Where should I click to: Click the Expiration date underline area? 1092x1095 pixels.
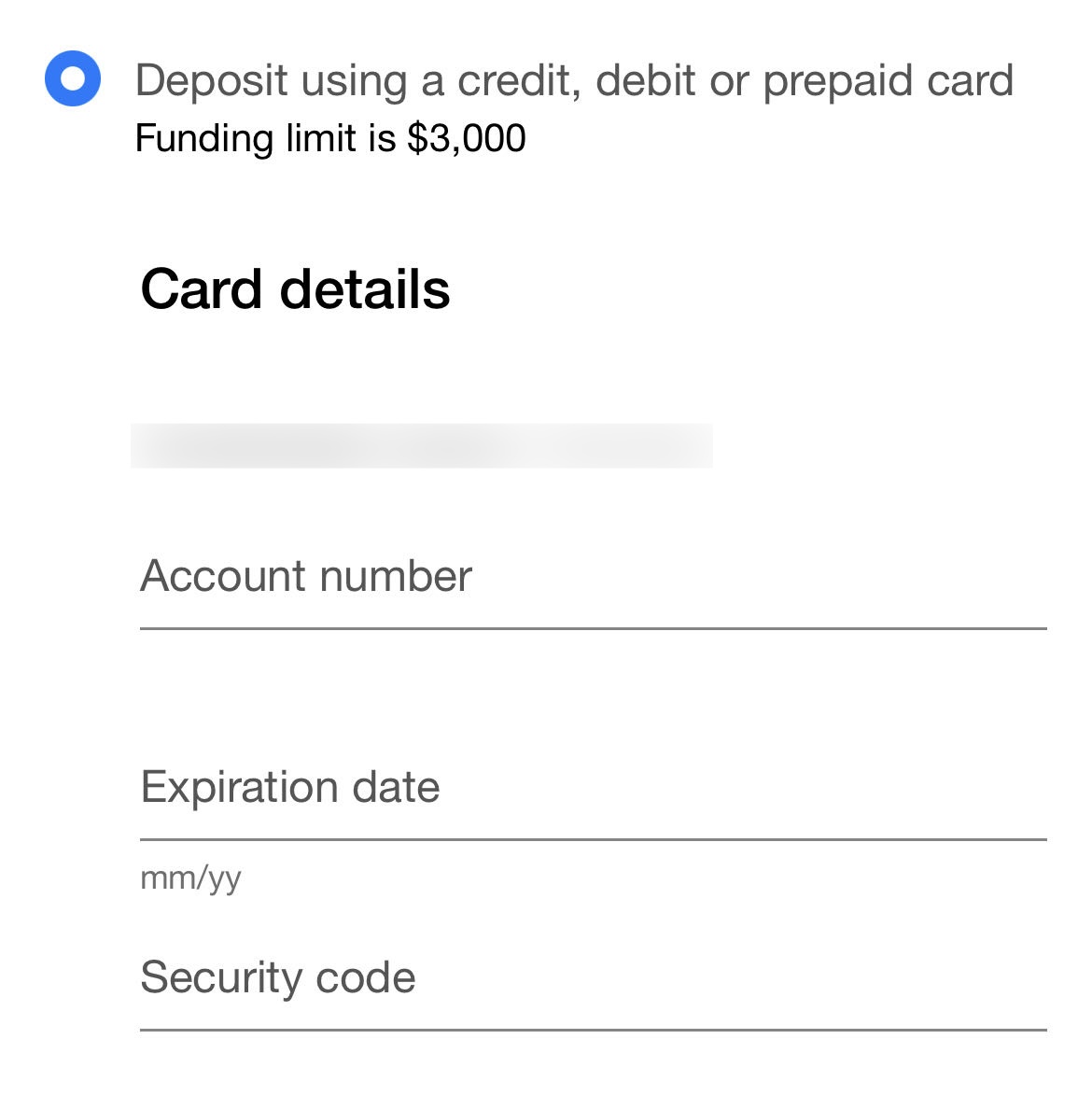595,838
